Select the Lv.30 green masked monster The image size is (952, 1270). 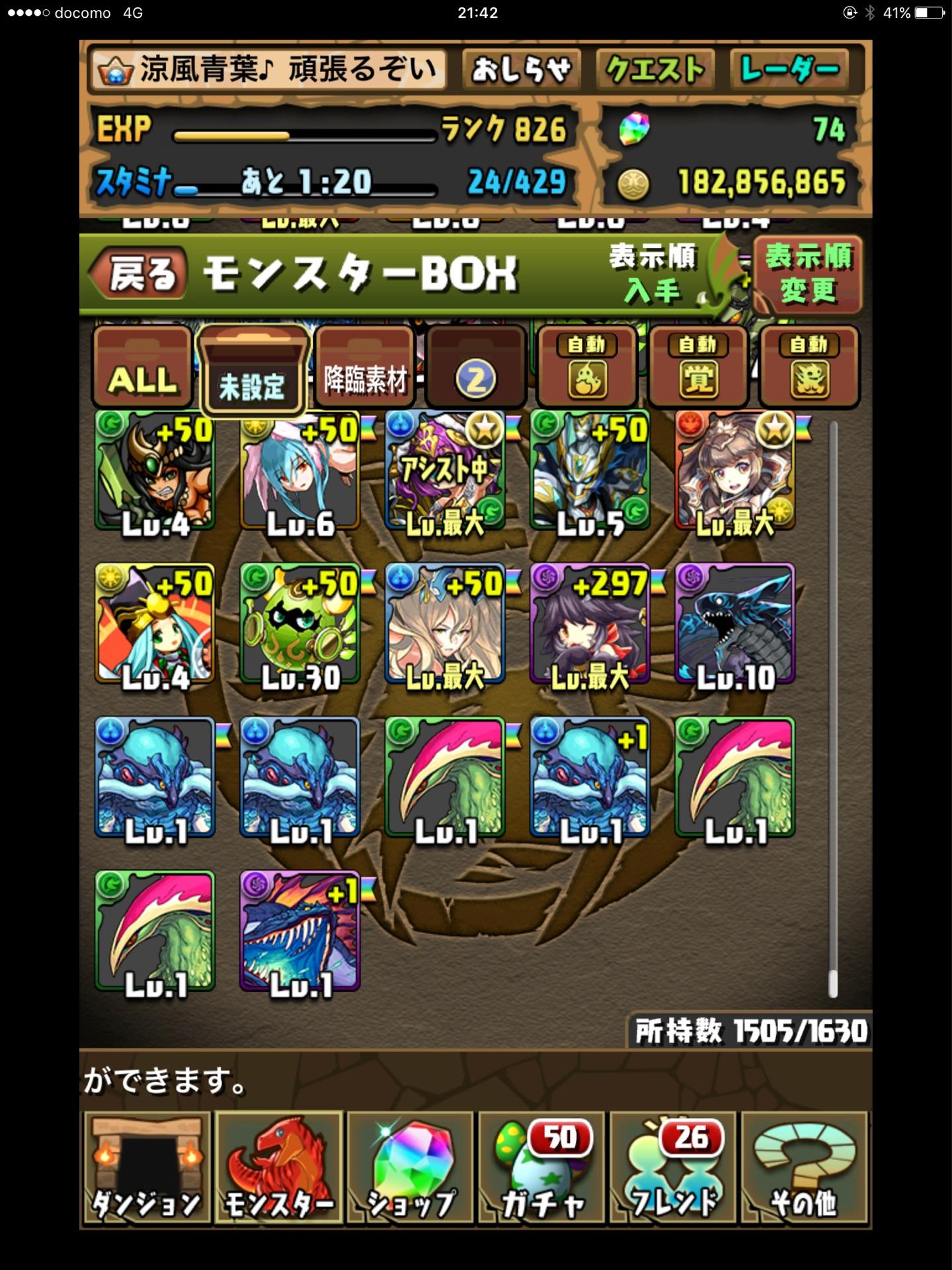pyautogui.click(x=299, y=624)
